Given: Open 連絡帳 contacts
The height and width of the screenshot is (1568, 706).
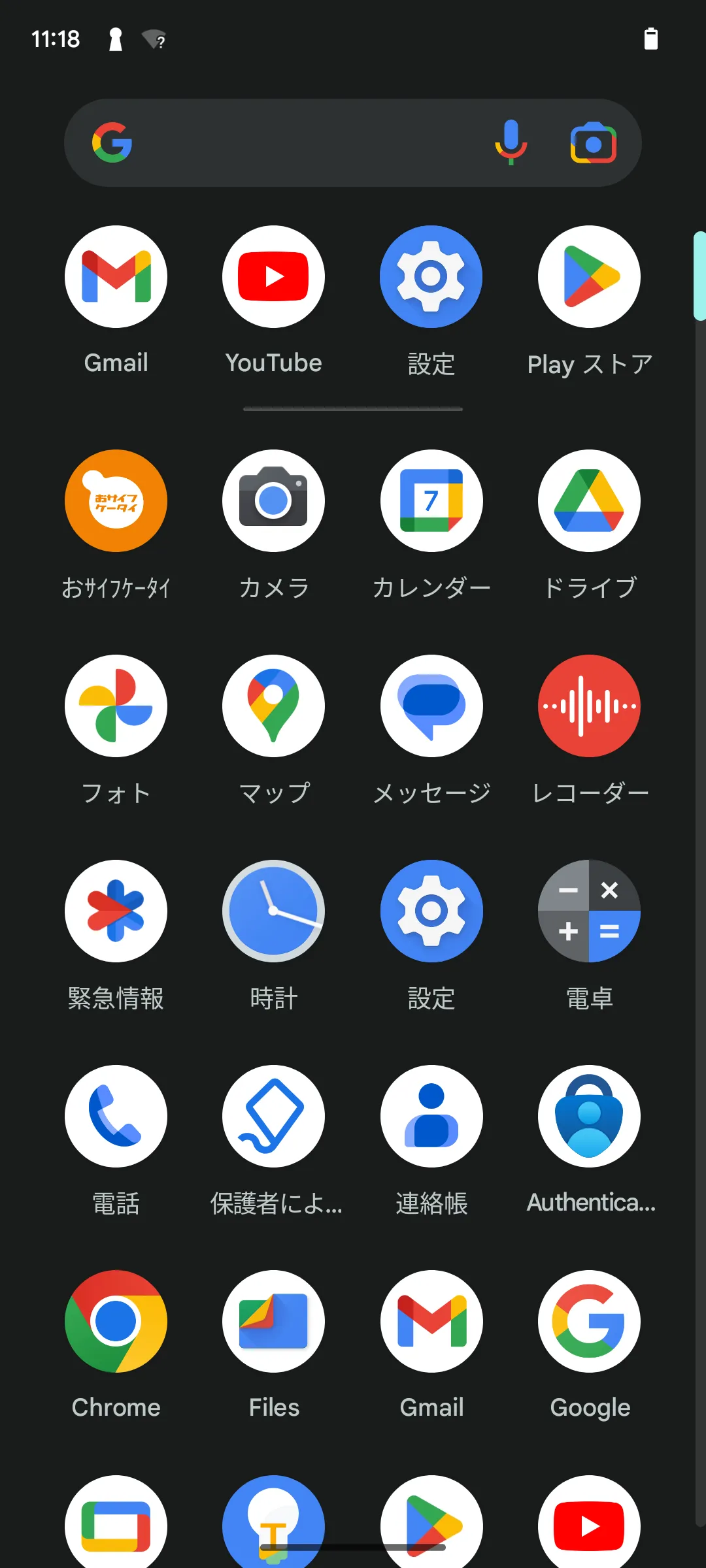Looking at the screenshot, I should (431, 1117).
